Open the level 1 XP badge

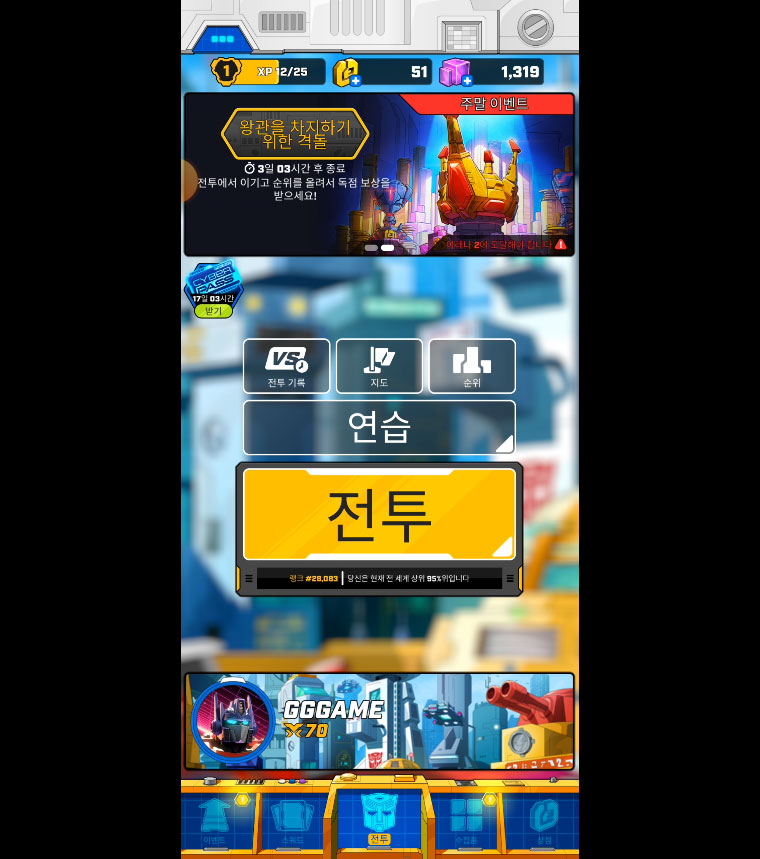pos(227,71)
